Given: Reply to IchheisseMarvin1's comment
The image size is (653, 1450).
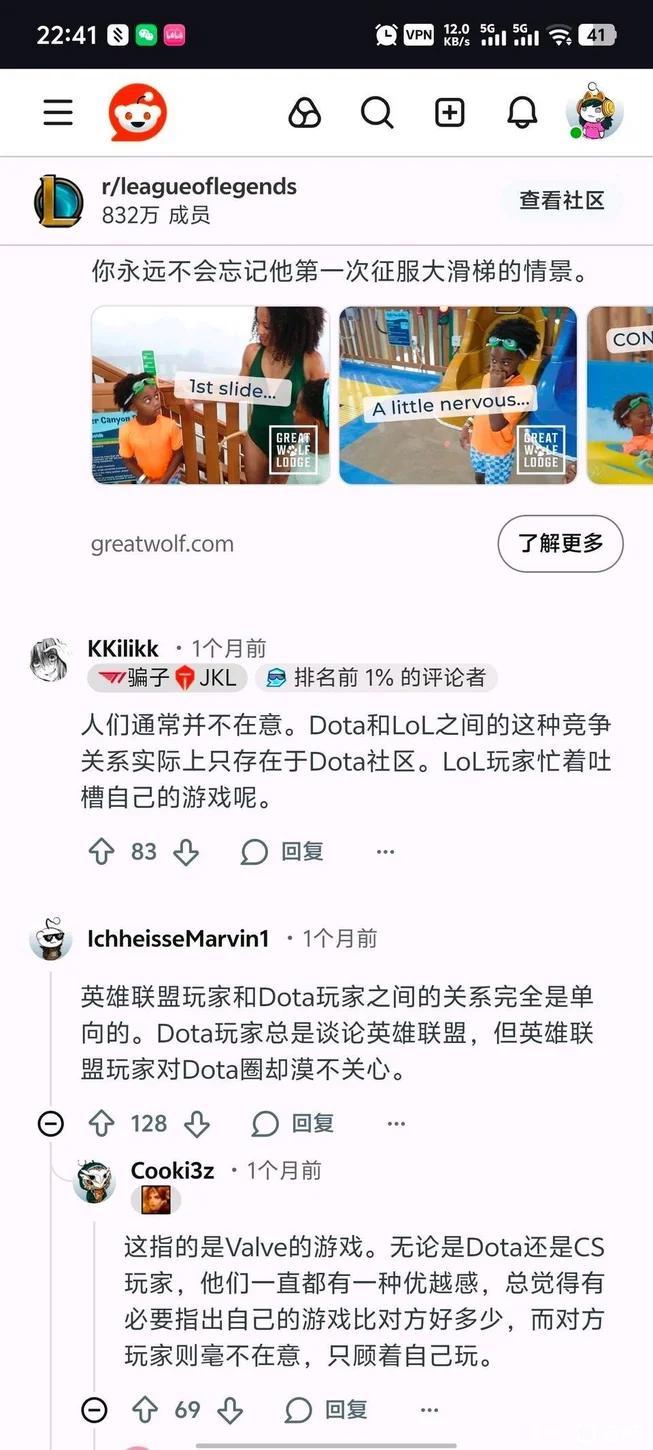Looking at the screenshot, I should 293,1124.
